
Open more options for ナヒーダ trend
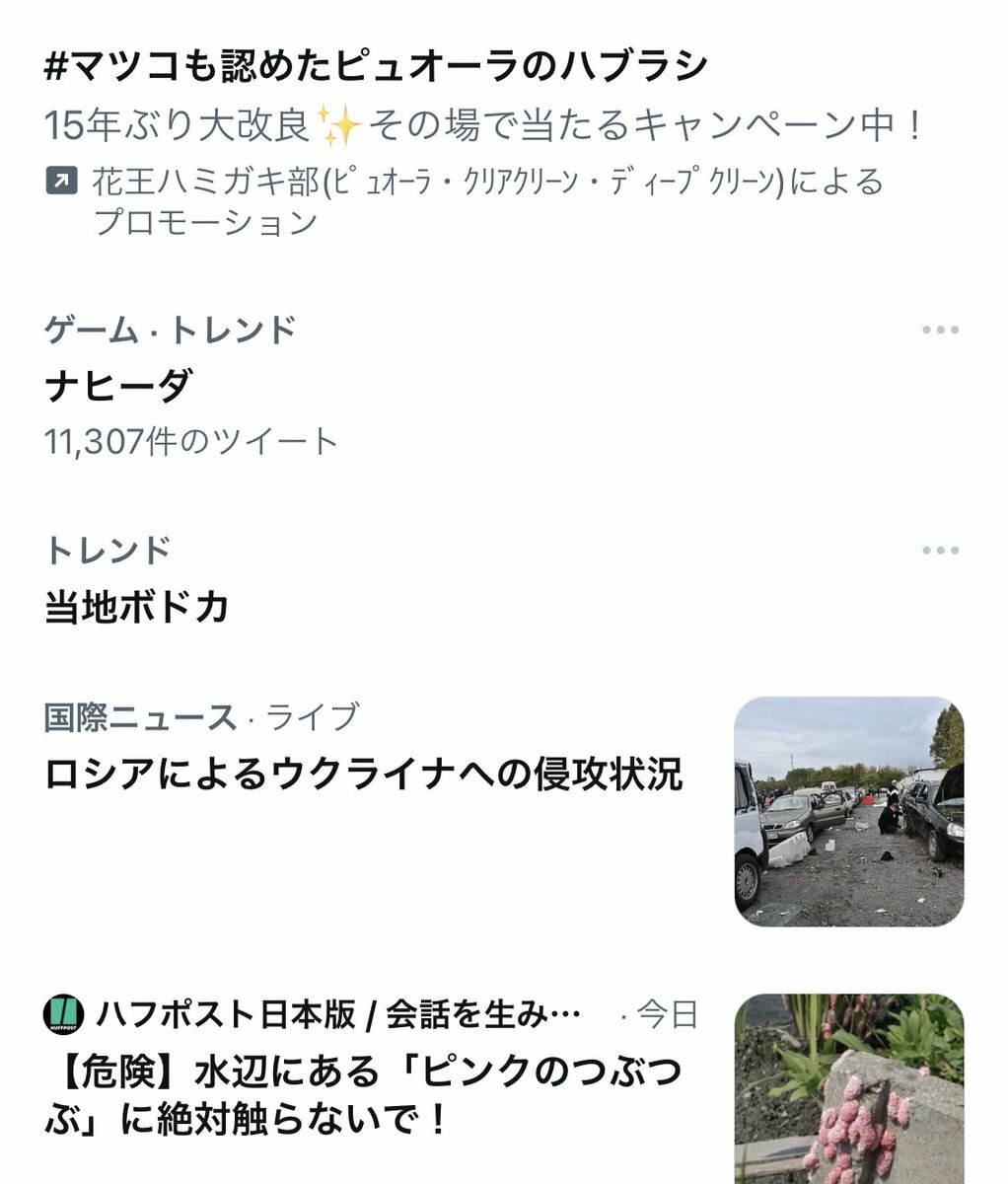(x=940, y=330)
